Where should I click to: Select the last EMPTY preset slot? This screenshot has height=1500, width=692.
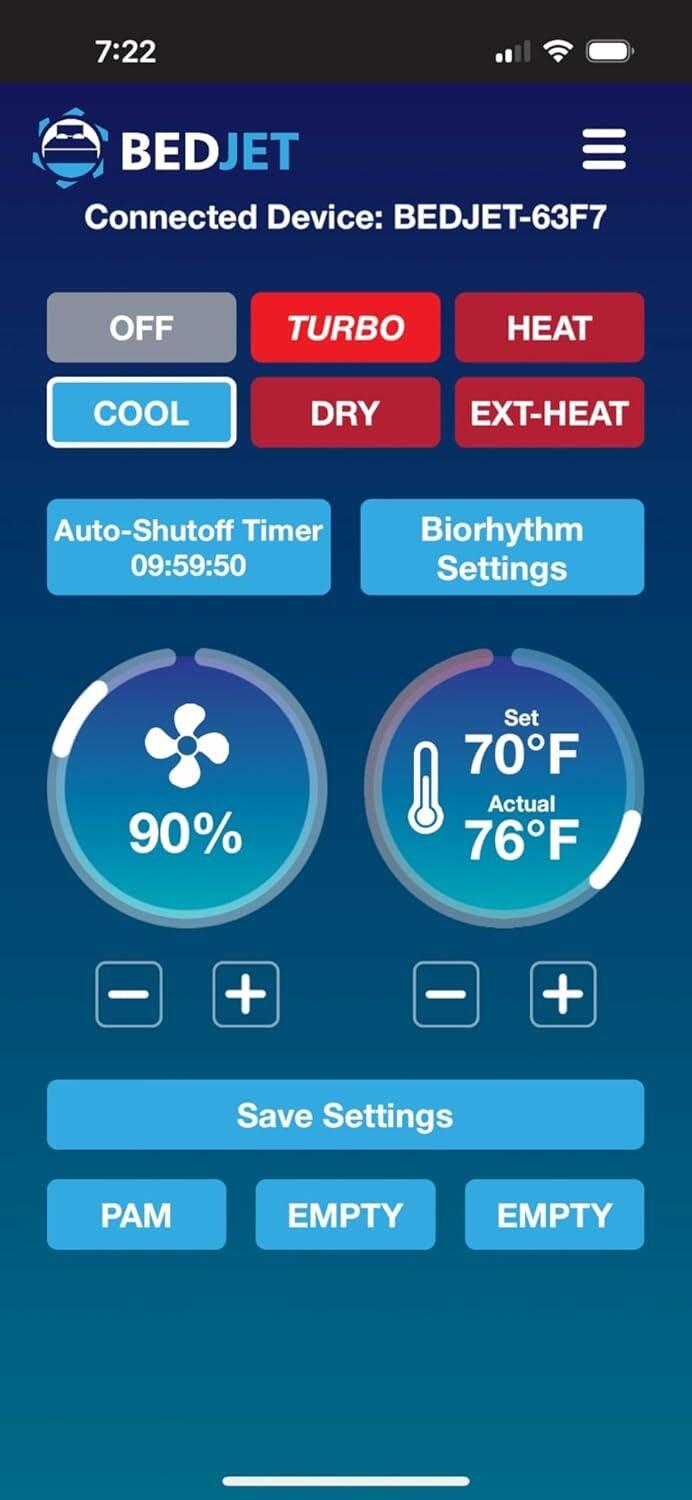(554, 1215)
